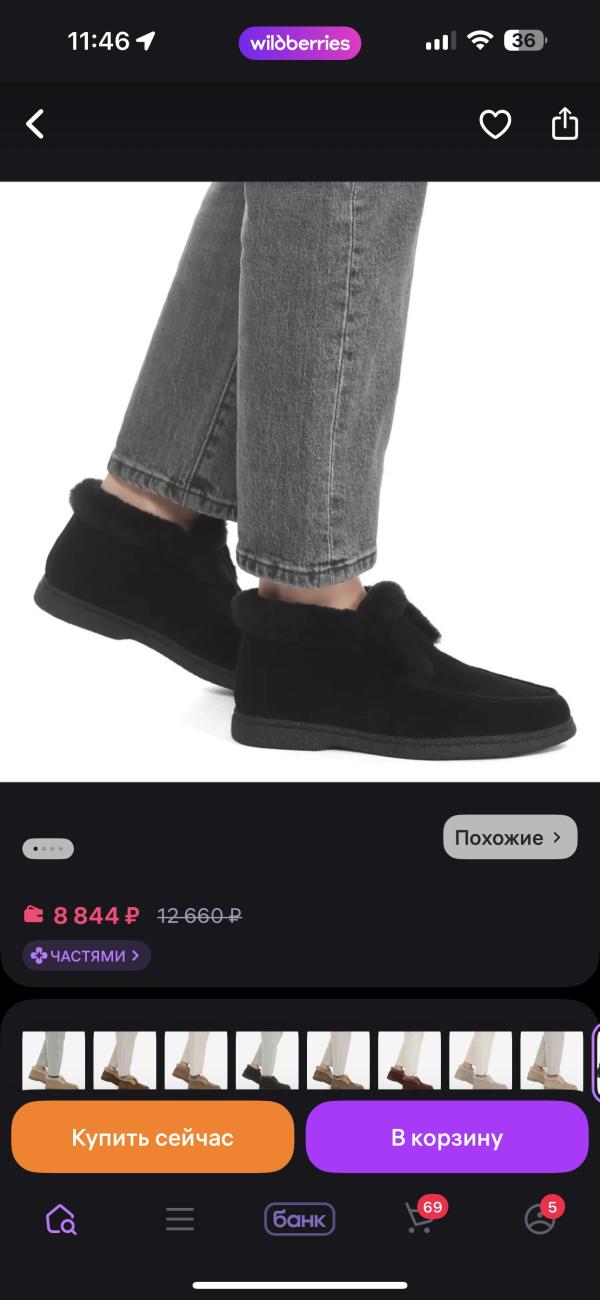Switch to the Банк tab
Screen dimensions: 600x1300
coord(299,1219)
